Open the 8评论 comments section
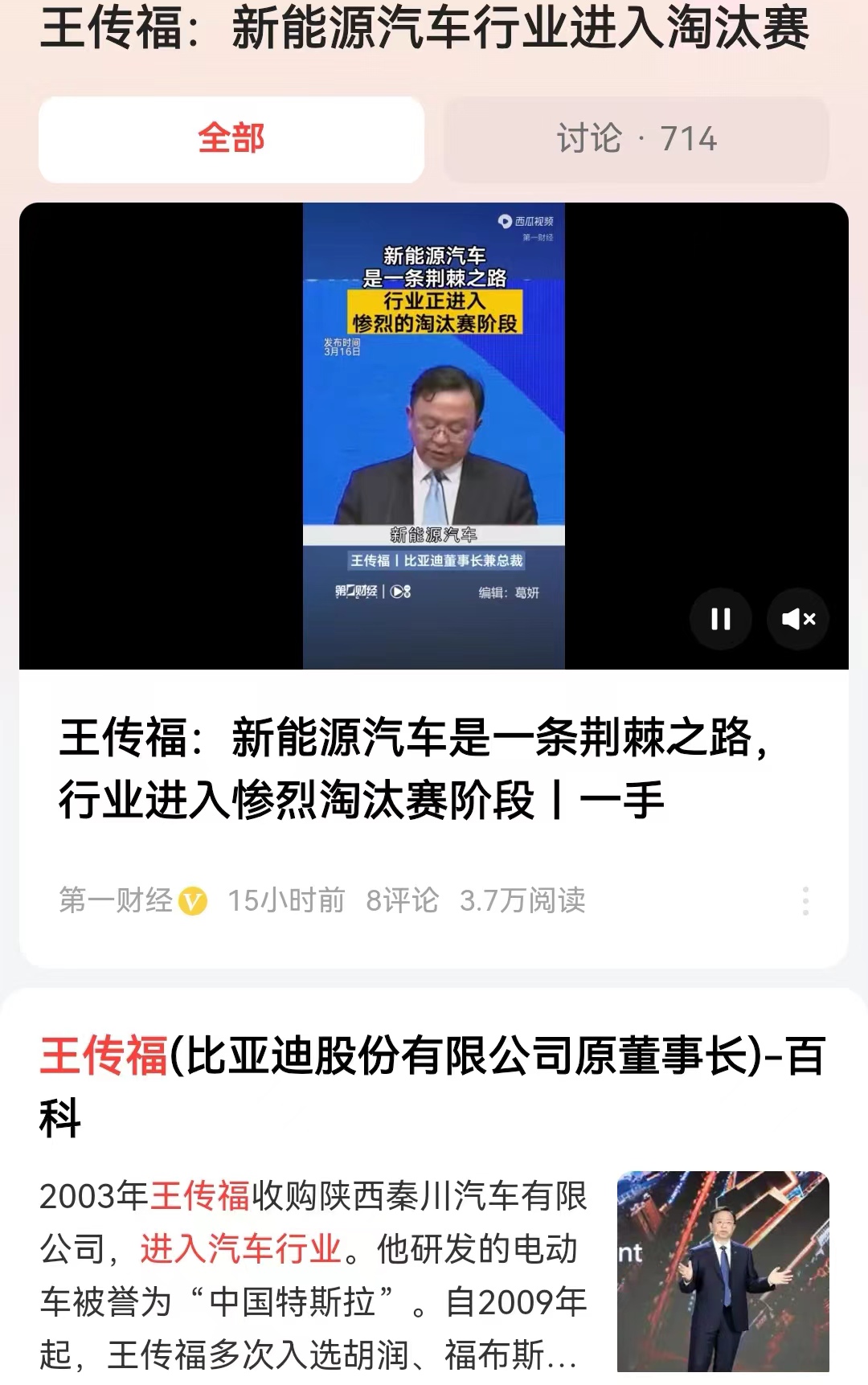868x1385 pixels. (402, 902)
